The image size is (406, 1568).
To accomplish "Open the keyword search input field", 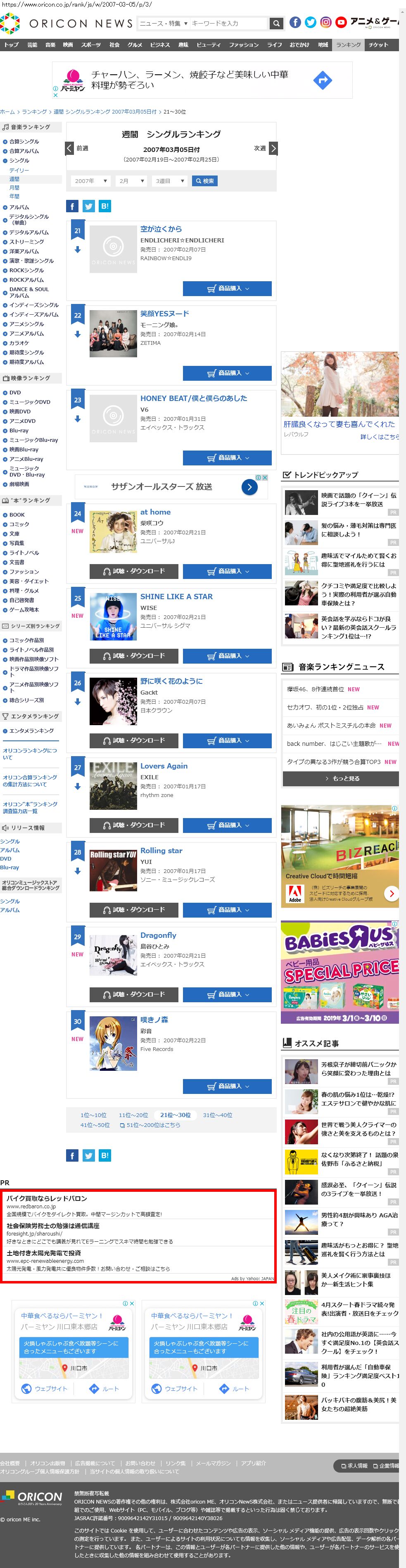I will coord(228,23).
